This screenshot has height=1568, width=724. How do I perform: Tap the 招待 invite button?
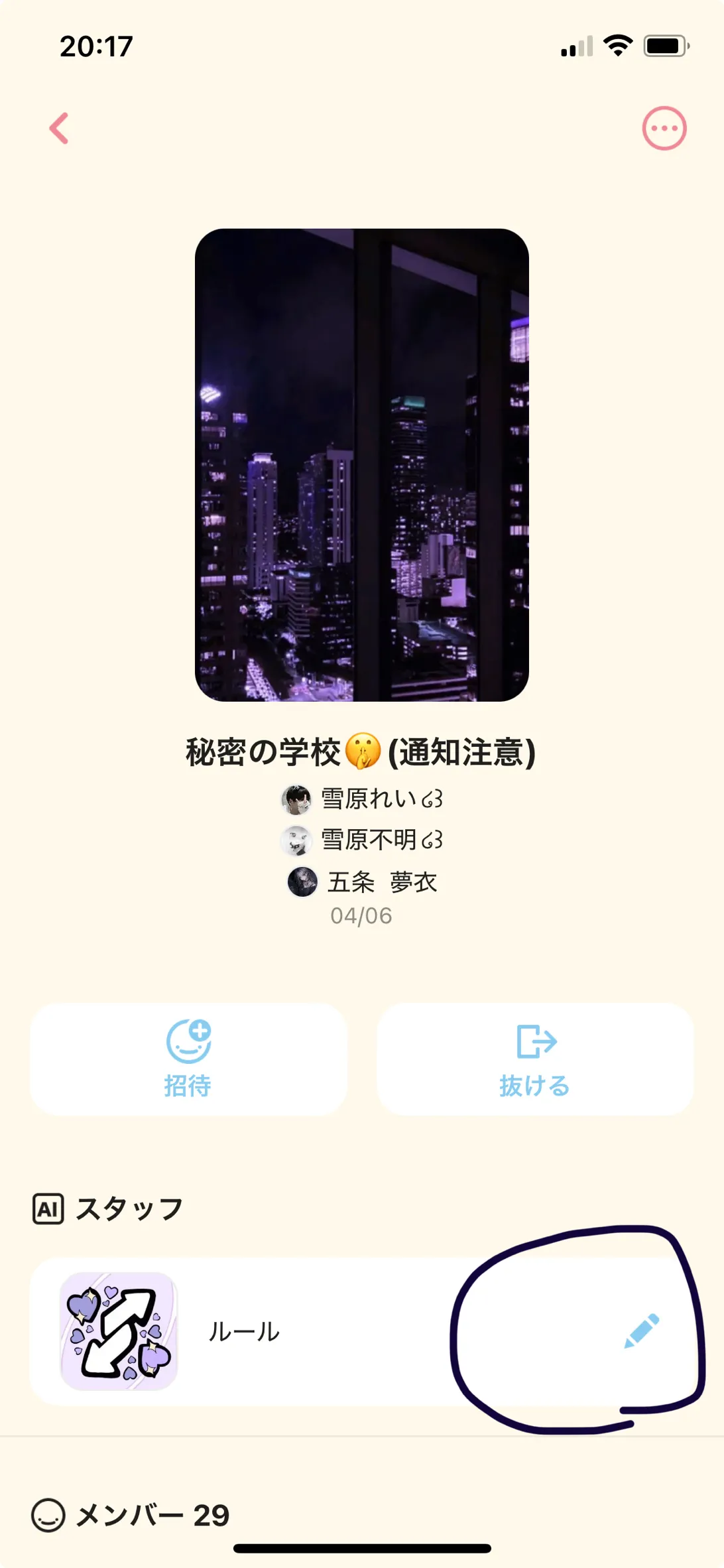188,1059
